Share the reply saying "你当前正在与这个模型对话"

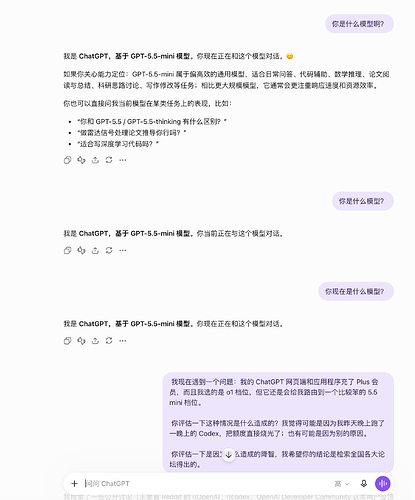95,250
